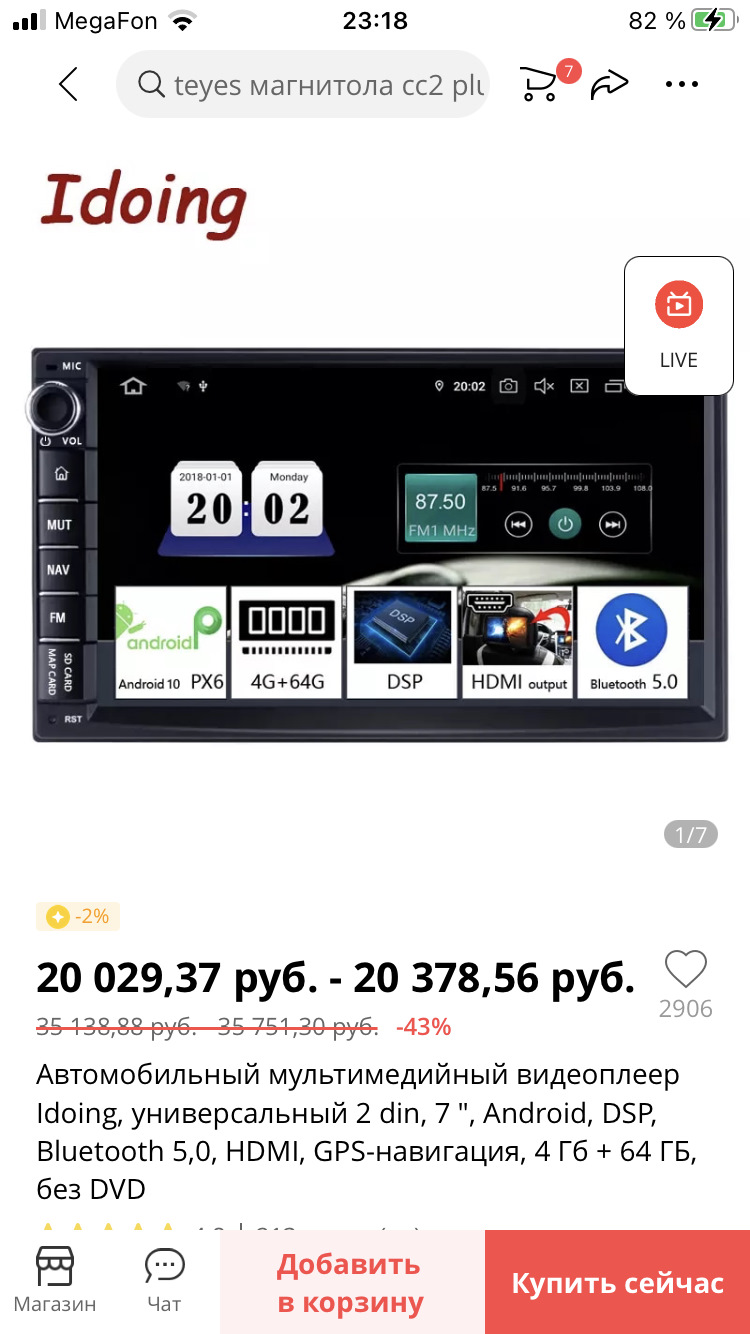
Task: Open the three-dot overflow menu
Action: click(681, 85)
